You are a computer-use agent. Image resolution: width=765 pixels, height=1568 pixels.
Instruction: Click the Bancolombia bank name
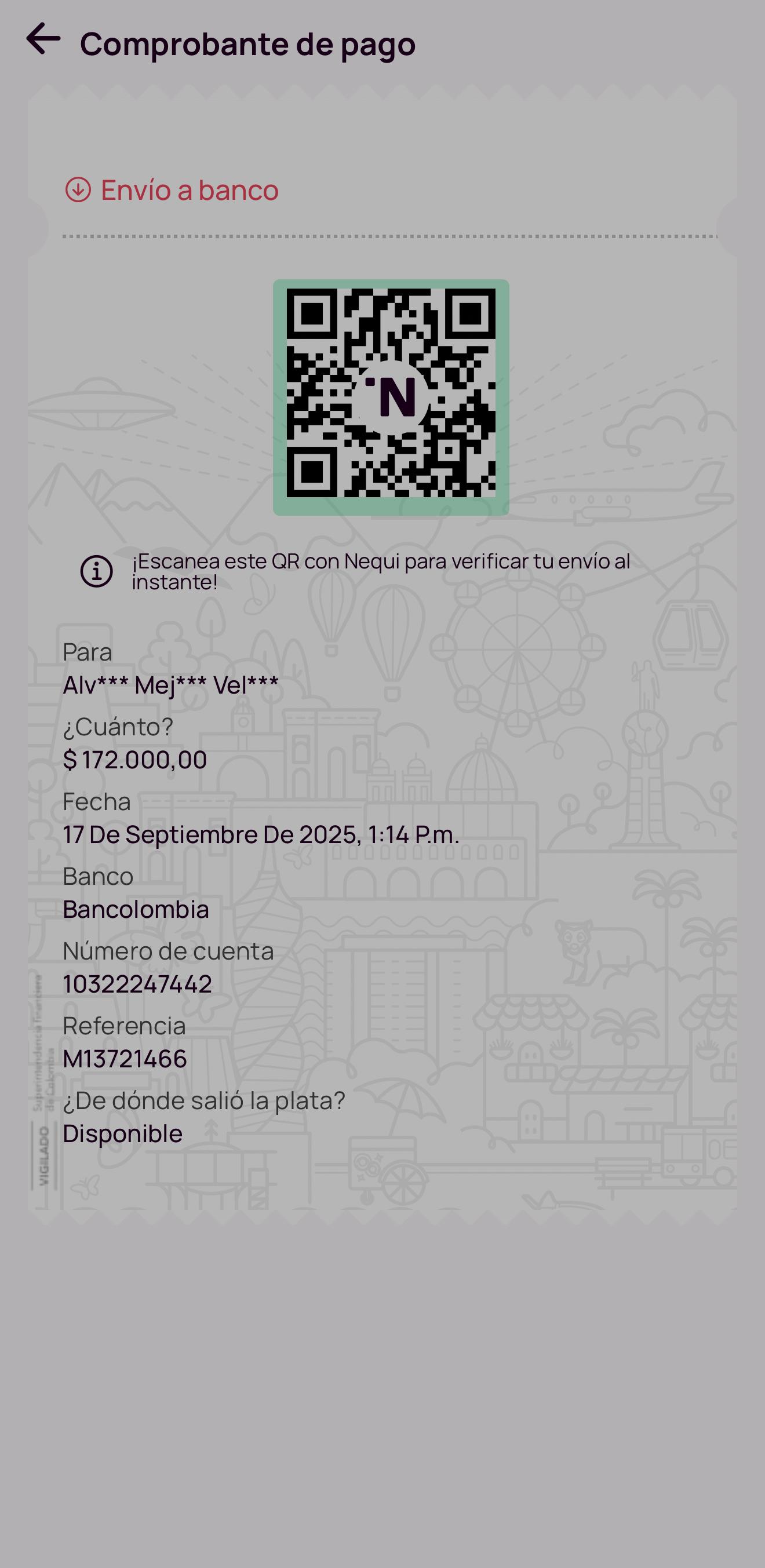pos(136,909)
